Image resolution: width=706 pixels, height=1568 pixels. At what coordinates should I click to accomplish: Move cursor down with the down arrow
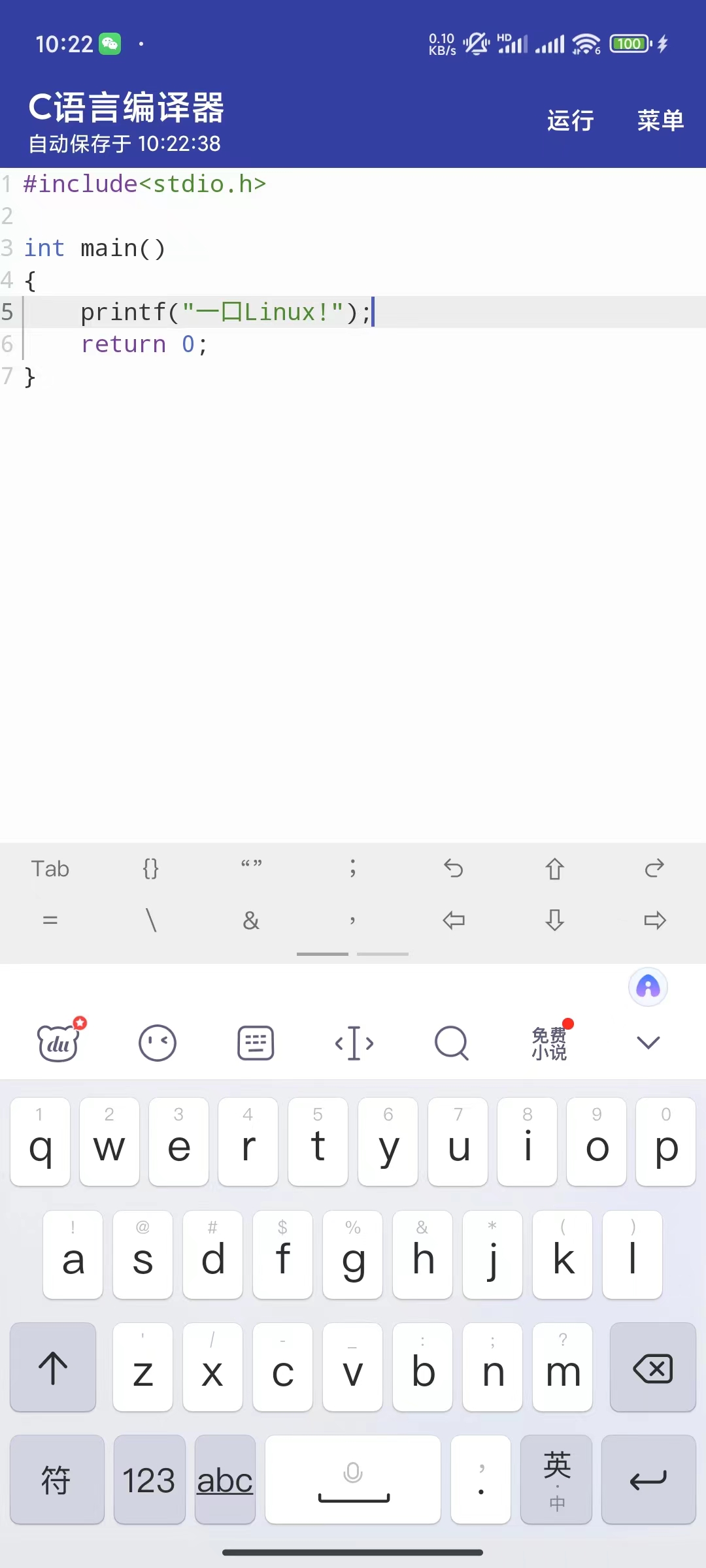coord(555,920)
